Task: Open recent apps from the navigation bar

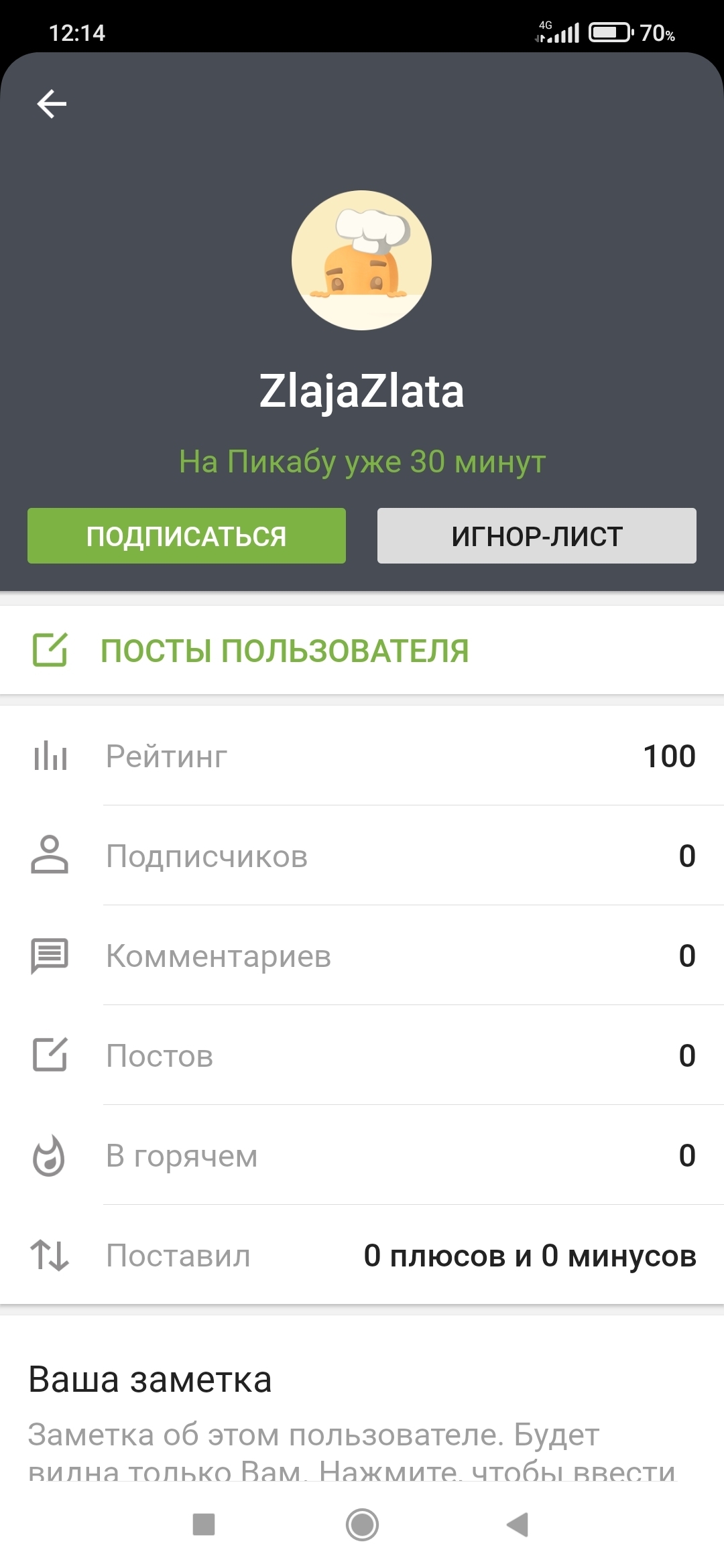Action: pos(204,1524)
